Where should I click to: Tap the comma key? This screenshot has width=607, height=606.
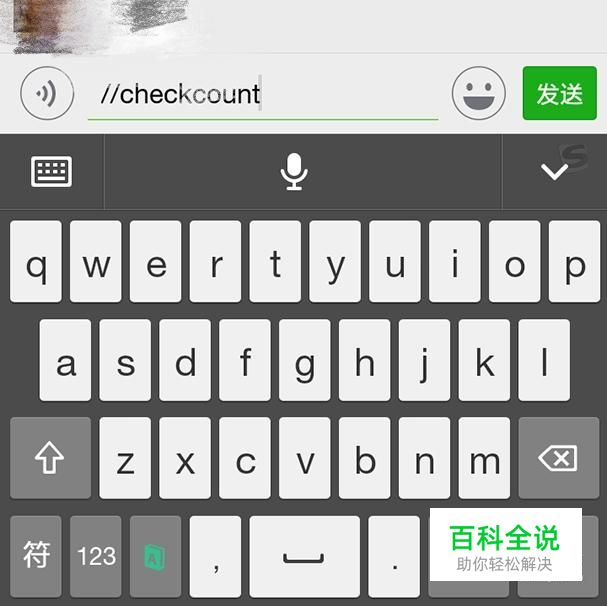215,556
